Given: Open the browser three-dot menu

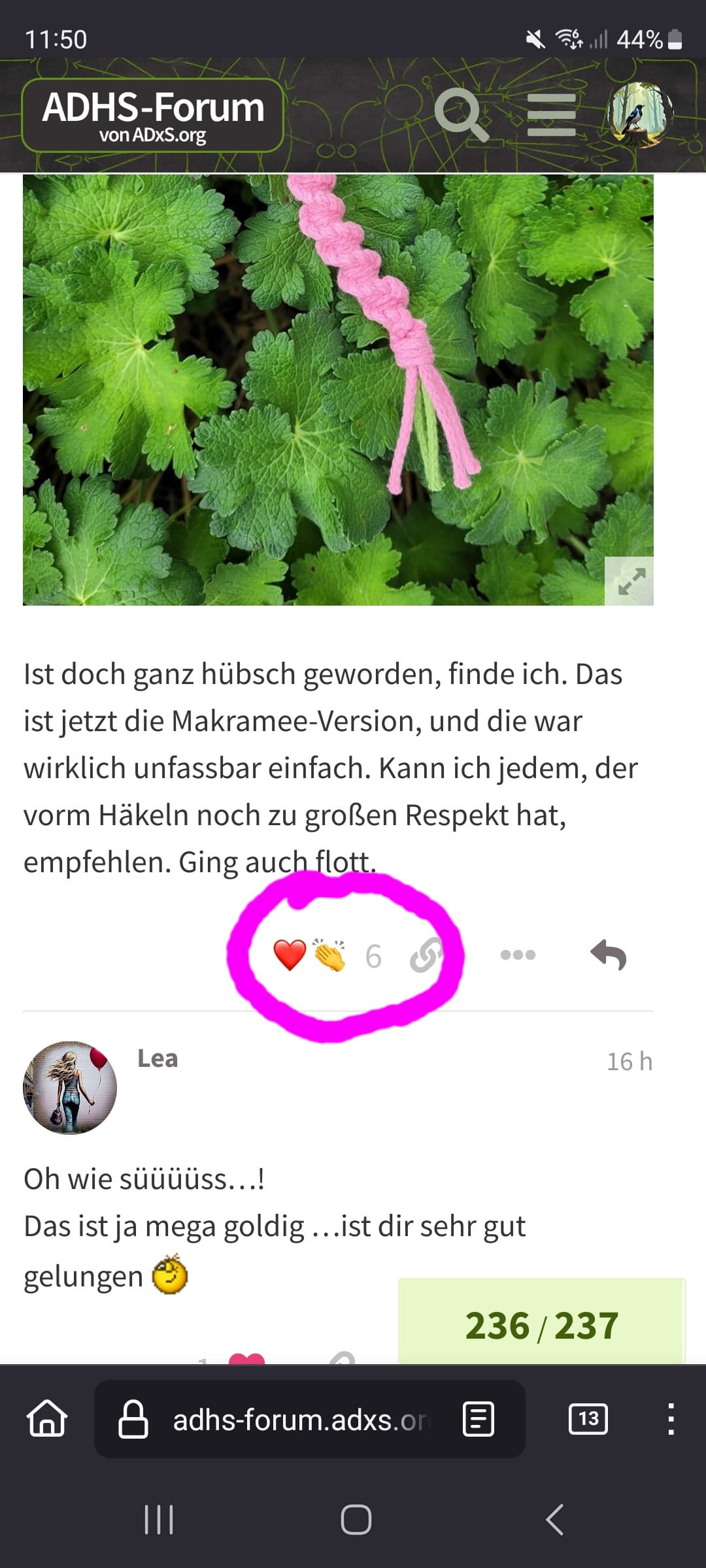Looking at the screenshot, I should click(671, 1419).
